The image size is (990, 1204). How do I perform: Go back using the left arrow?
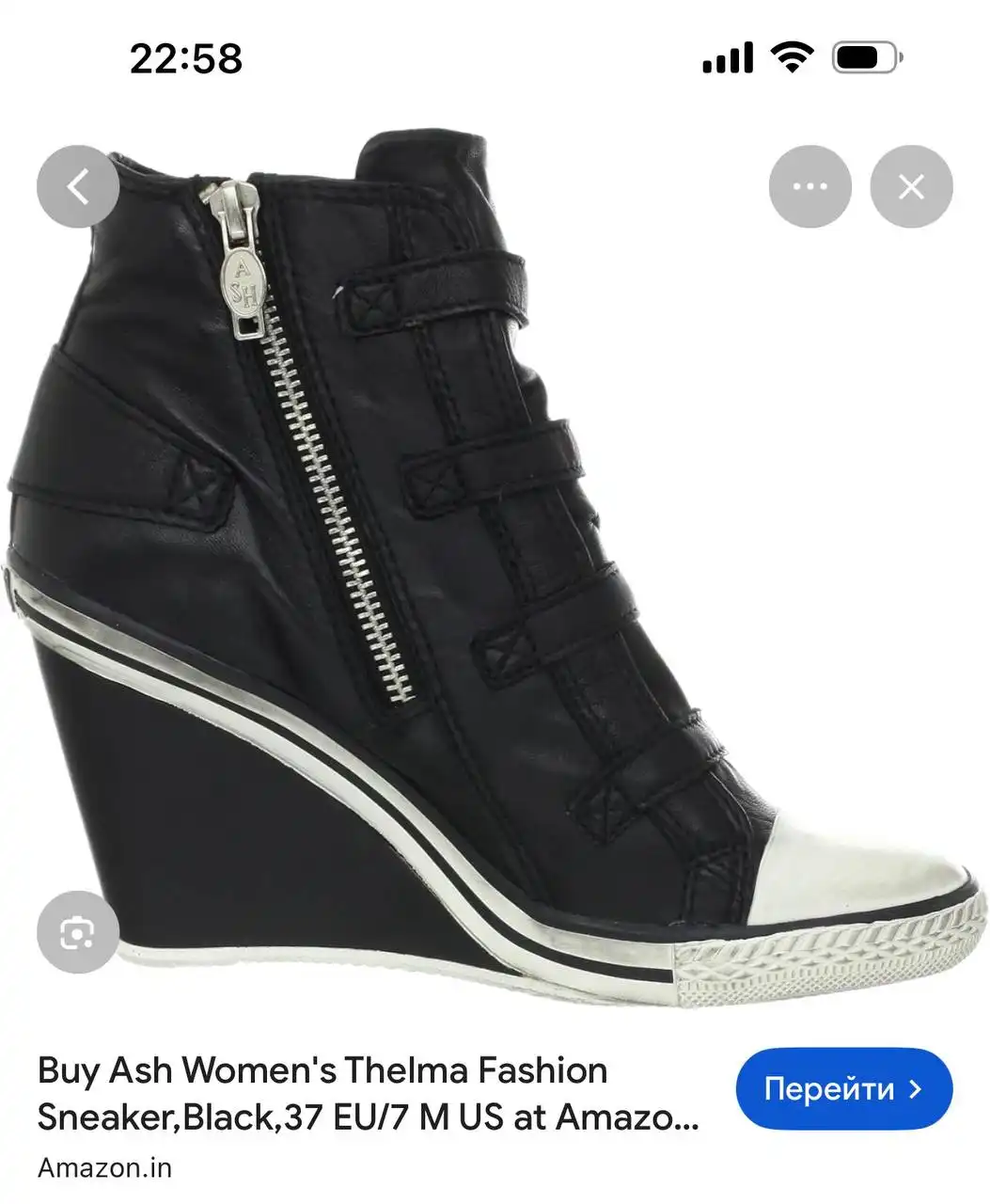[x=78, y=187]
